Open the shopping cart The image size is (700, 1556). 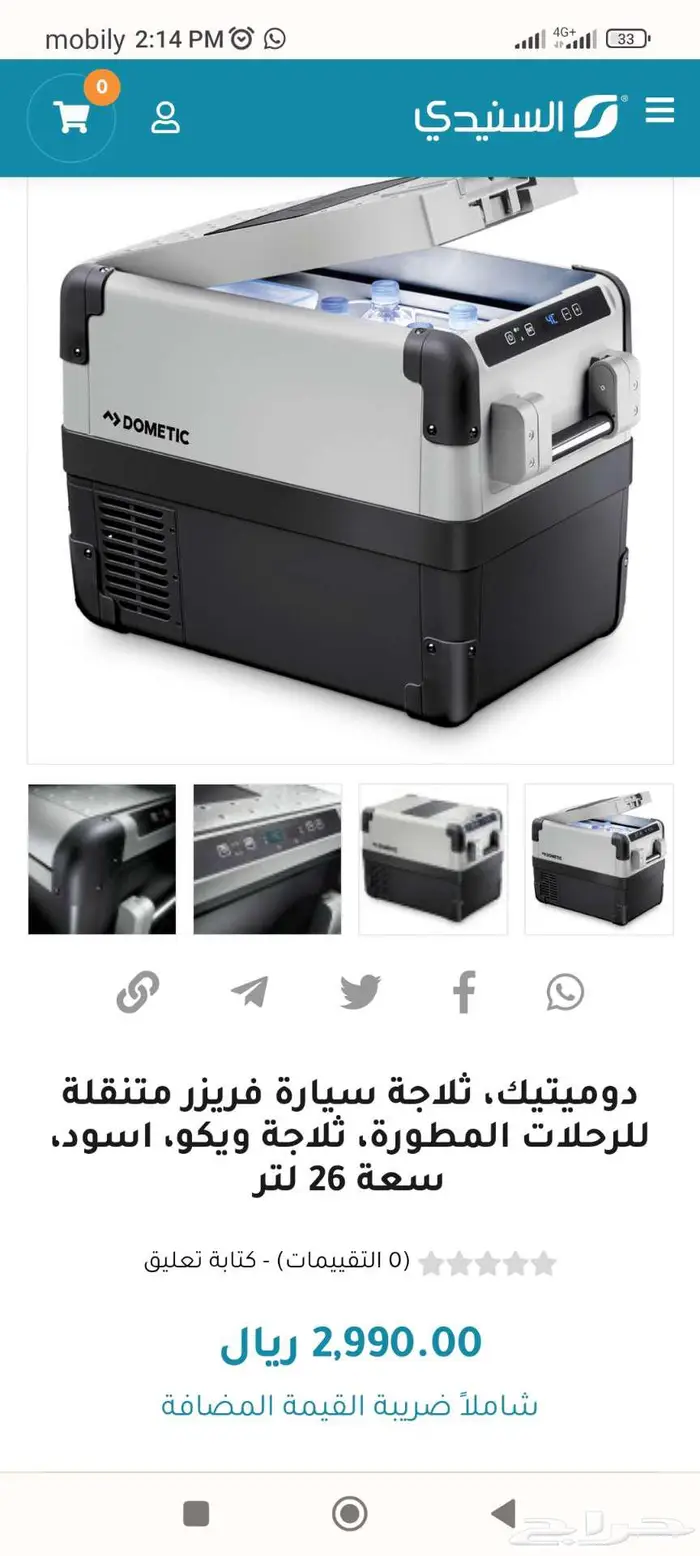point(71,117)
